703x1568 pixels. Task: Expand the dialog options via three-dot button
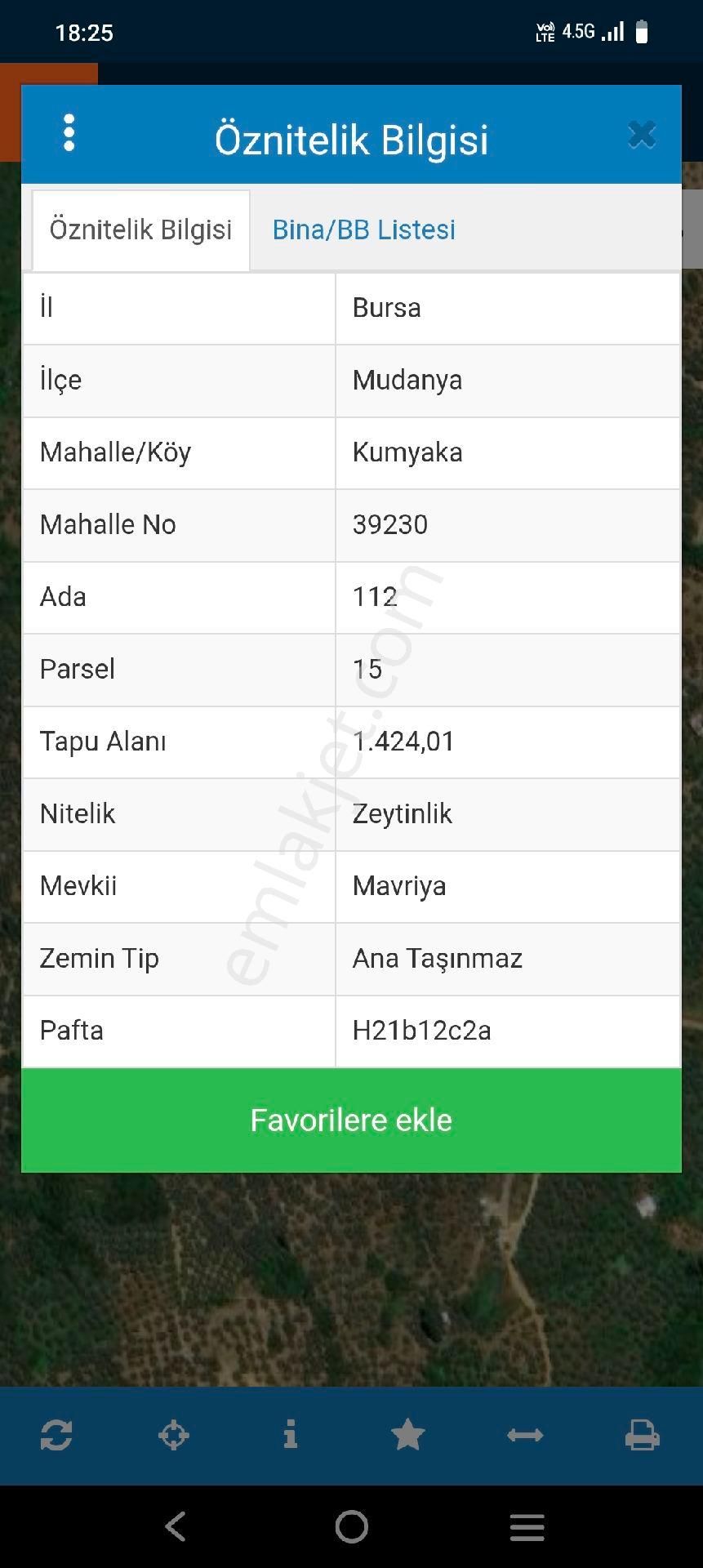pyautogui.click(x=69, y=133)
